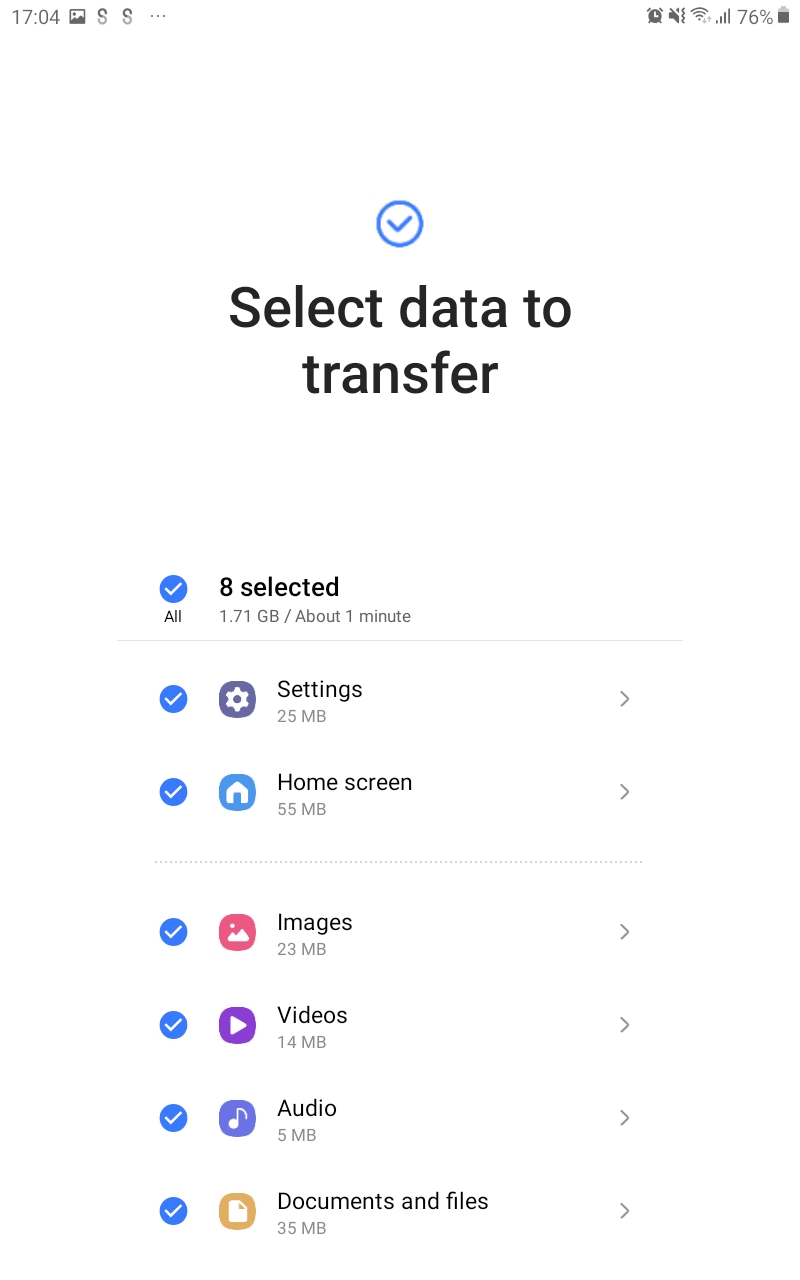Expand Documents and files chevron
This screenshot has height=1280, width=800.
624,1211
